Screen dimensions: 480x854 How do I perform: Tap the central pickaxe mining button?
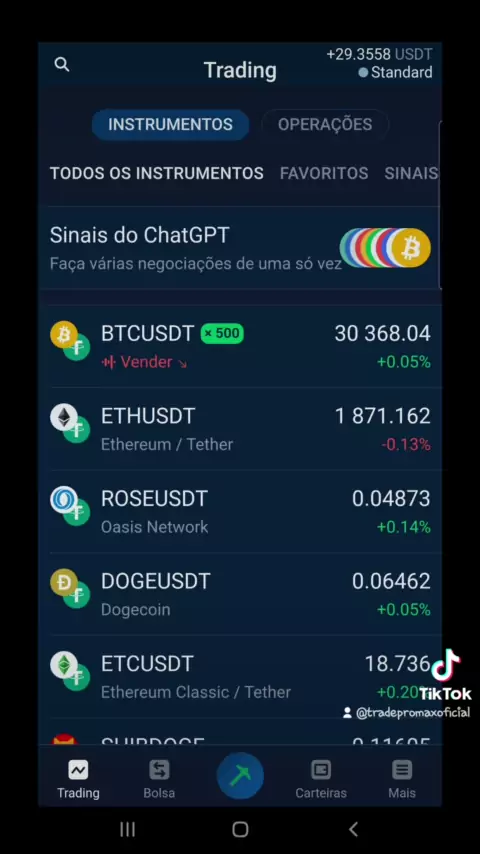240,776
